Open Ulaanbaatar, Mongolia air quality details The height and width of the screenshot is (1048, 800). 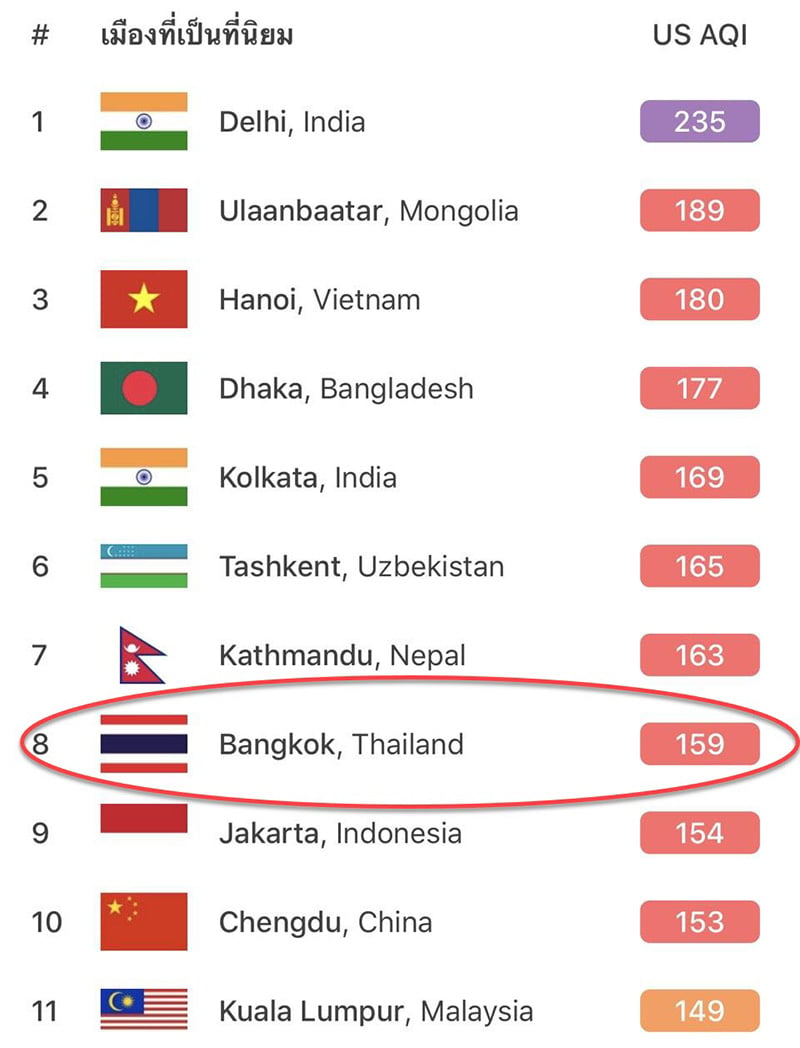(400, 211)
